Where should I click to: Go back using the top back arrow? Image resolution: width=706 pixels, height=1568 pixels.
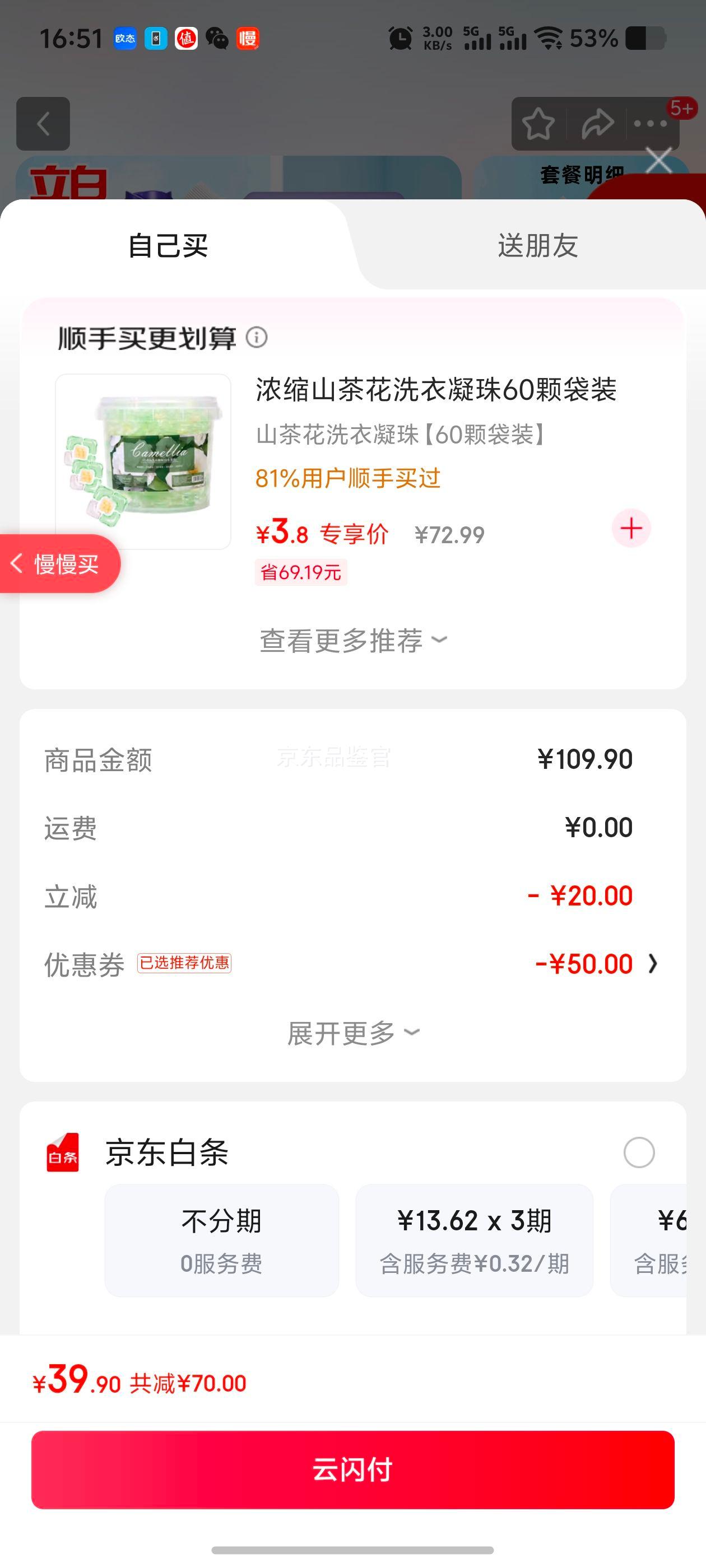point(43,124)
